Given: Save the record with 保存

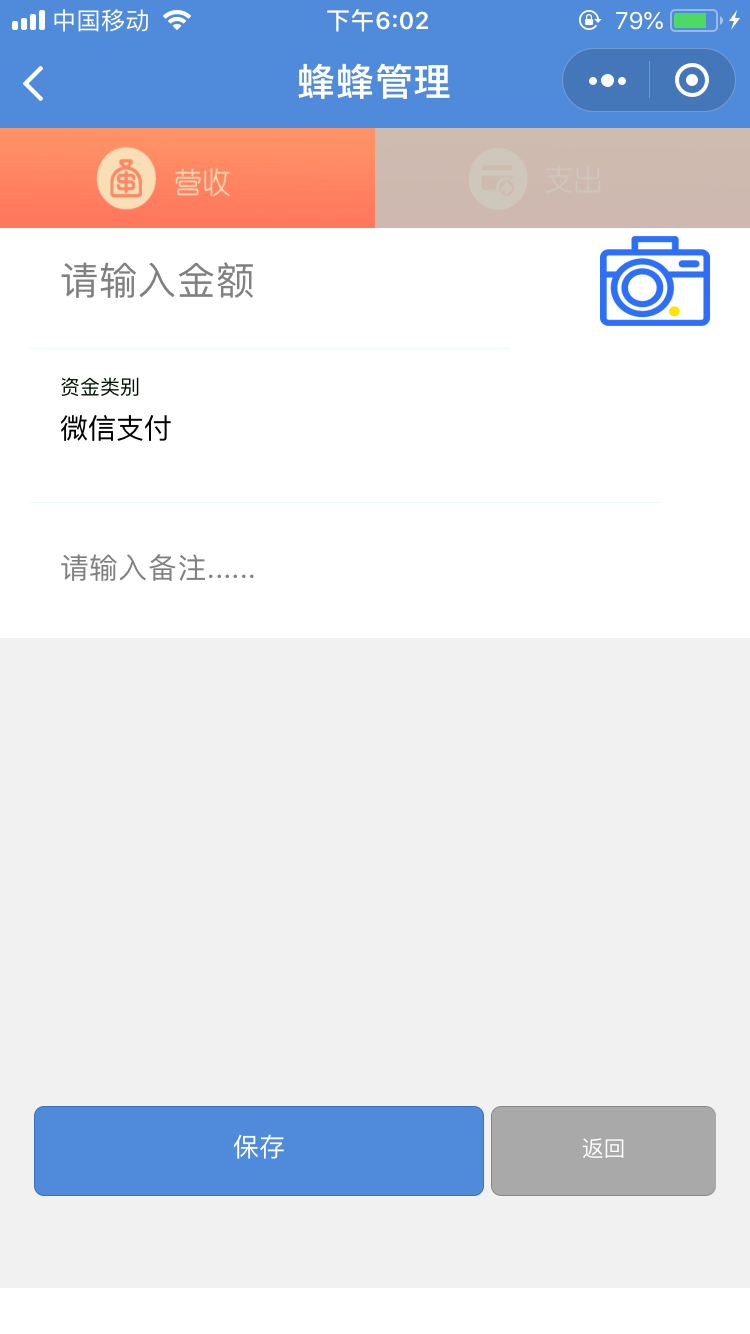Looking at the screenshot, I should pos(259,1150).
